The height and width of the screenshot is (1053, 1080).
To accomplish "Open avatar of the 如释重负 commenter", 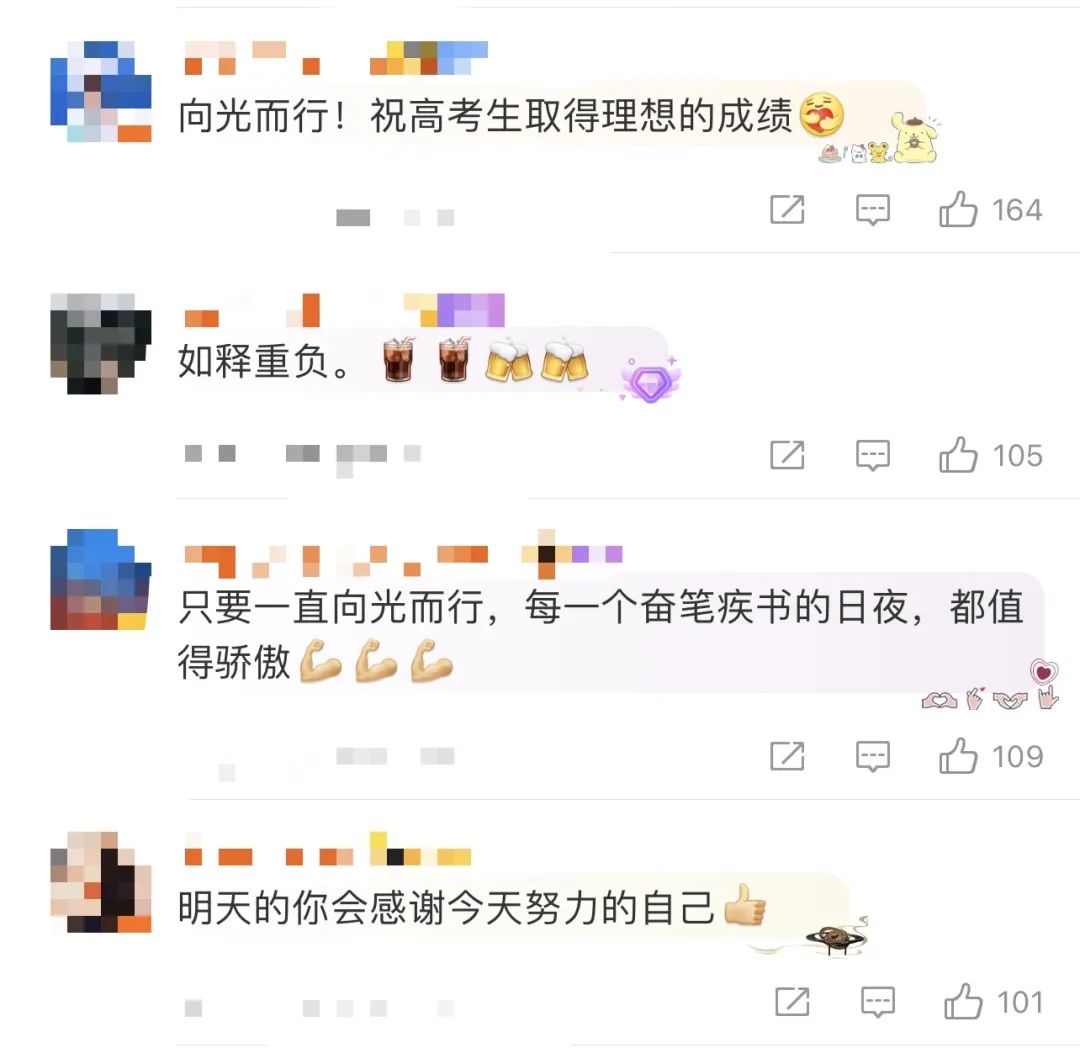I will (x=100, y=343).
